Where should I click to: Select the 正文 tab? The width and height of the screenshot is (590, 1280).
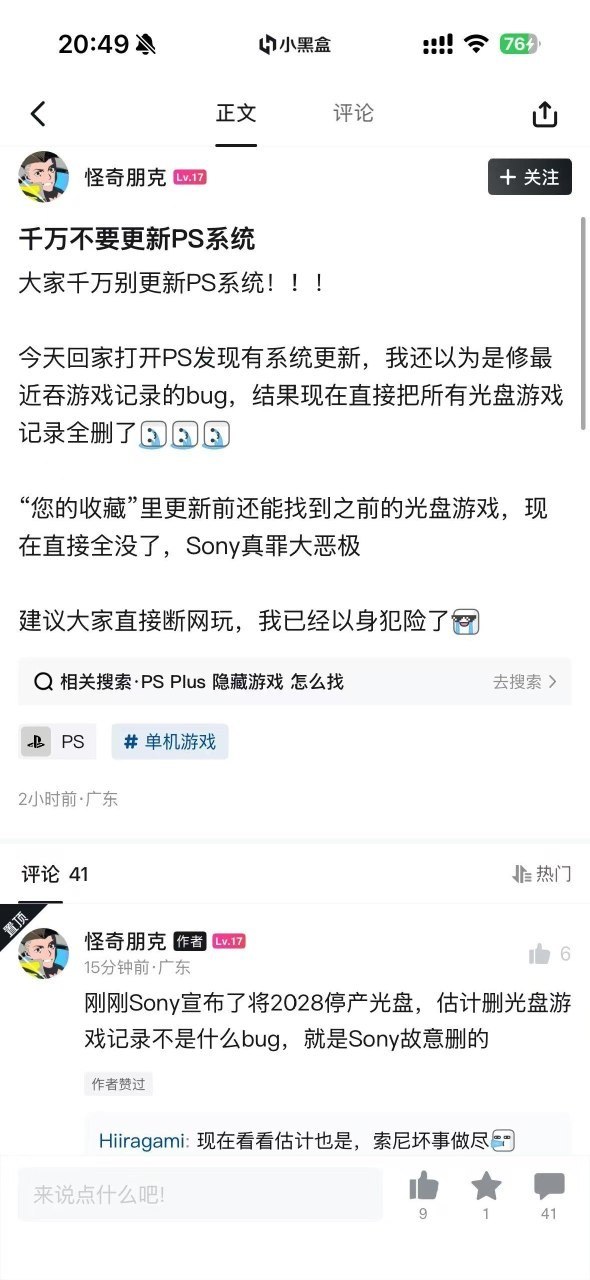tap(236, 113)
